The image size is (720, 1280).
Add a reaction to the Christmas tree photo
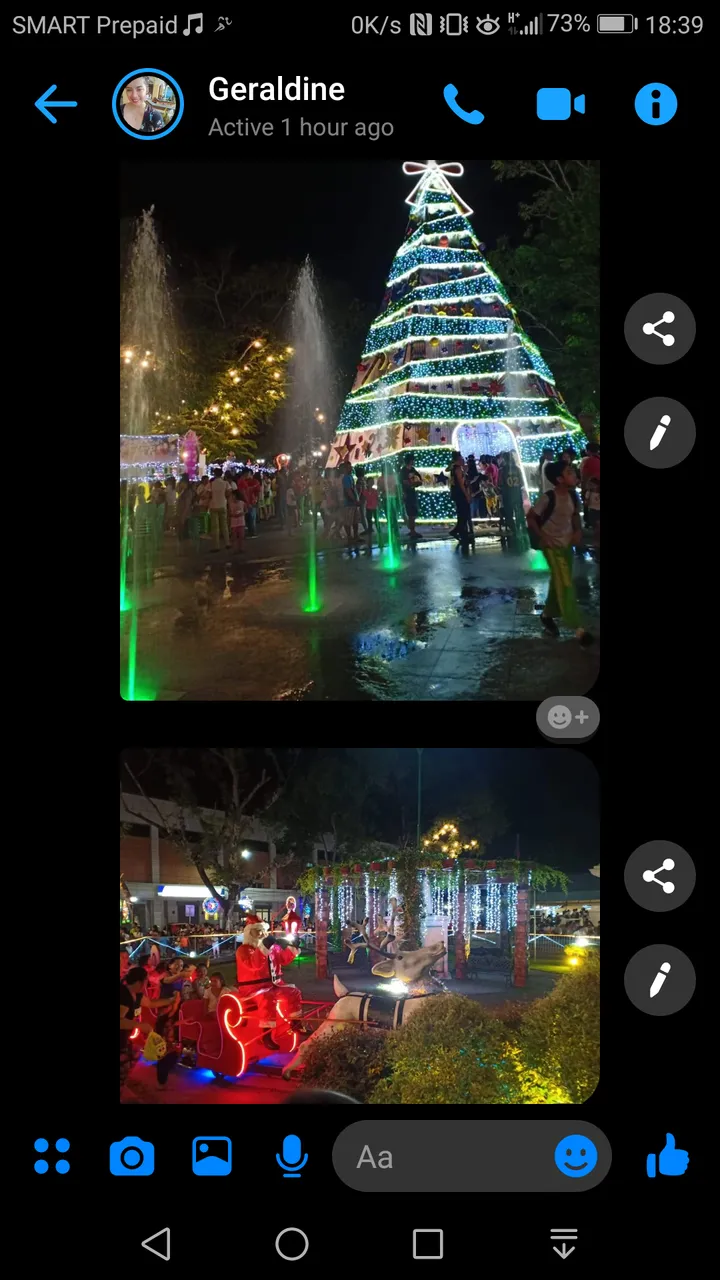point(568,717)
